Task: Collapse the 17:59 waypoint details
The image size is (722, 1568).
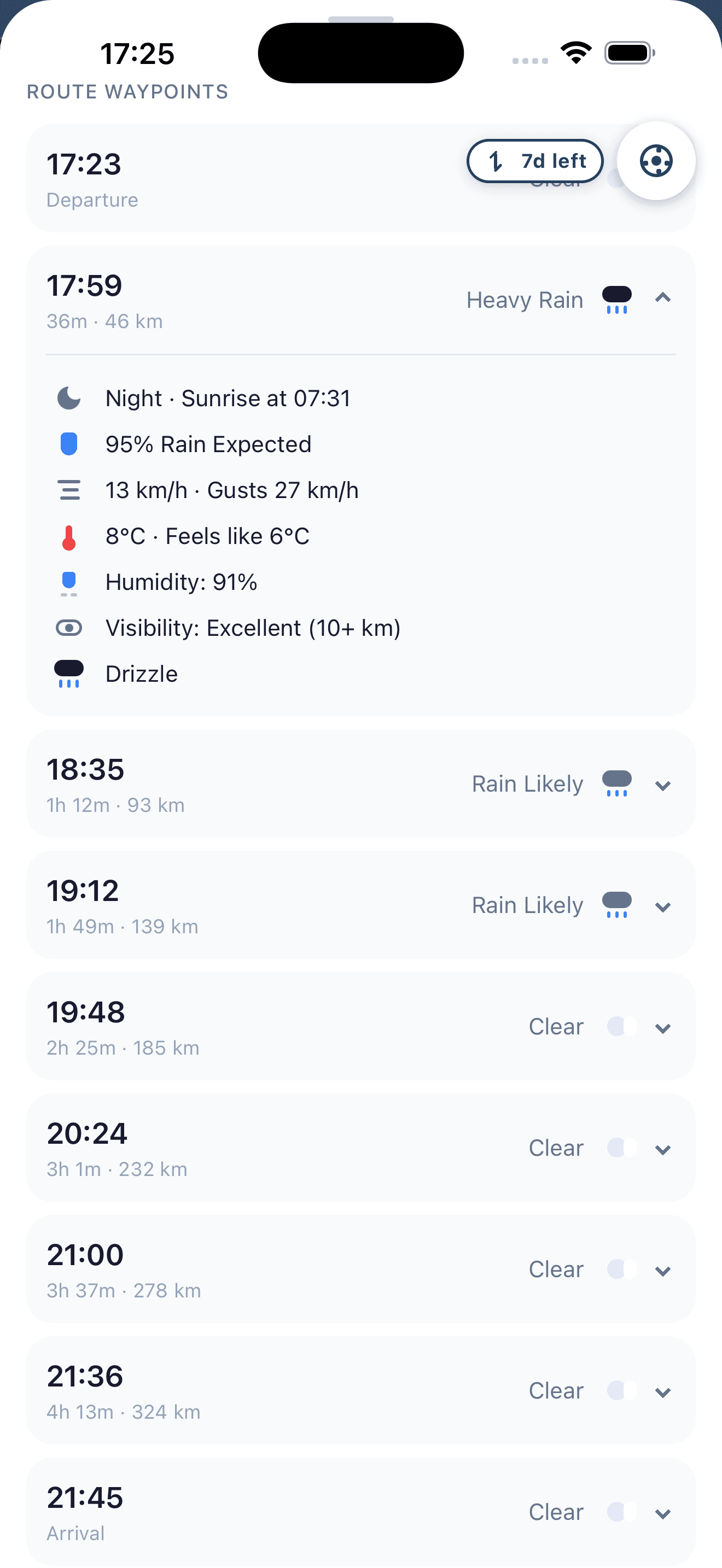Action: pos(664,299)
